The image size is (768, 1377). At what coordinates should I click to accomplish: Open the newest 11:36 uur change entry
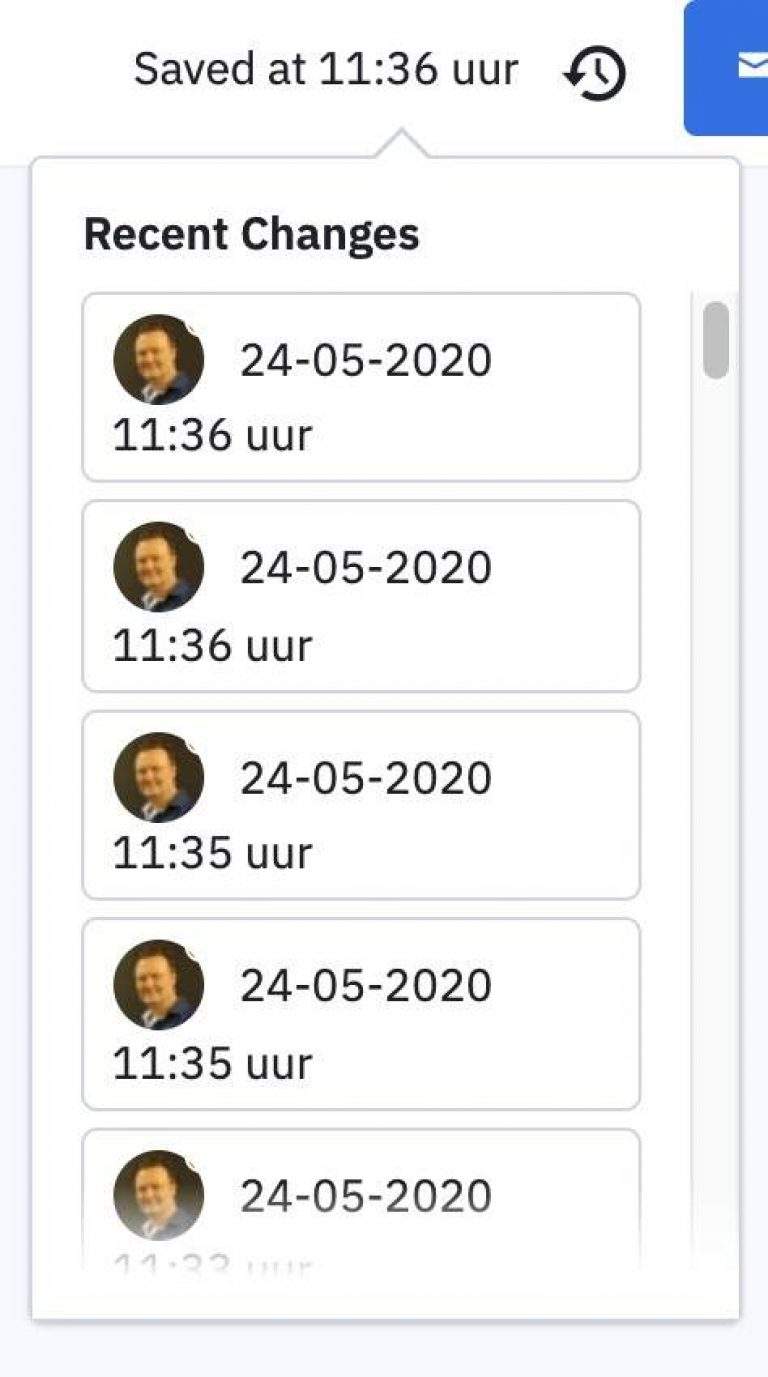tap(360, 387)
